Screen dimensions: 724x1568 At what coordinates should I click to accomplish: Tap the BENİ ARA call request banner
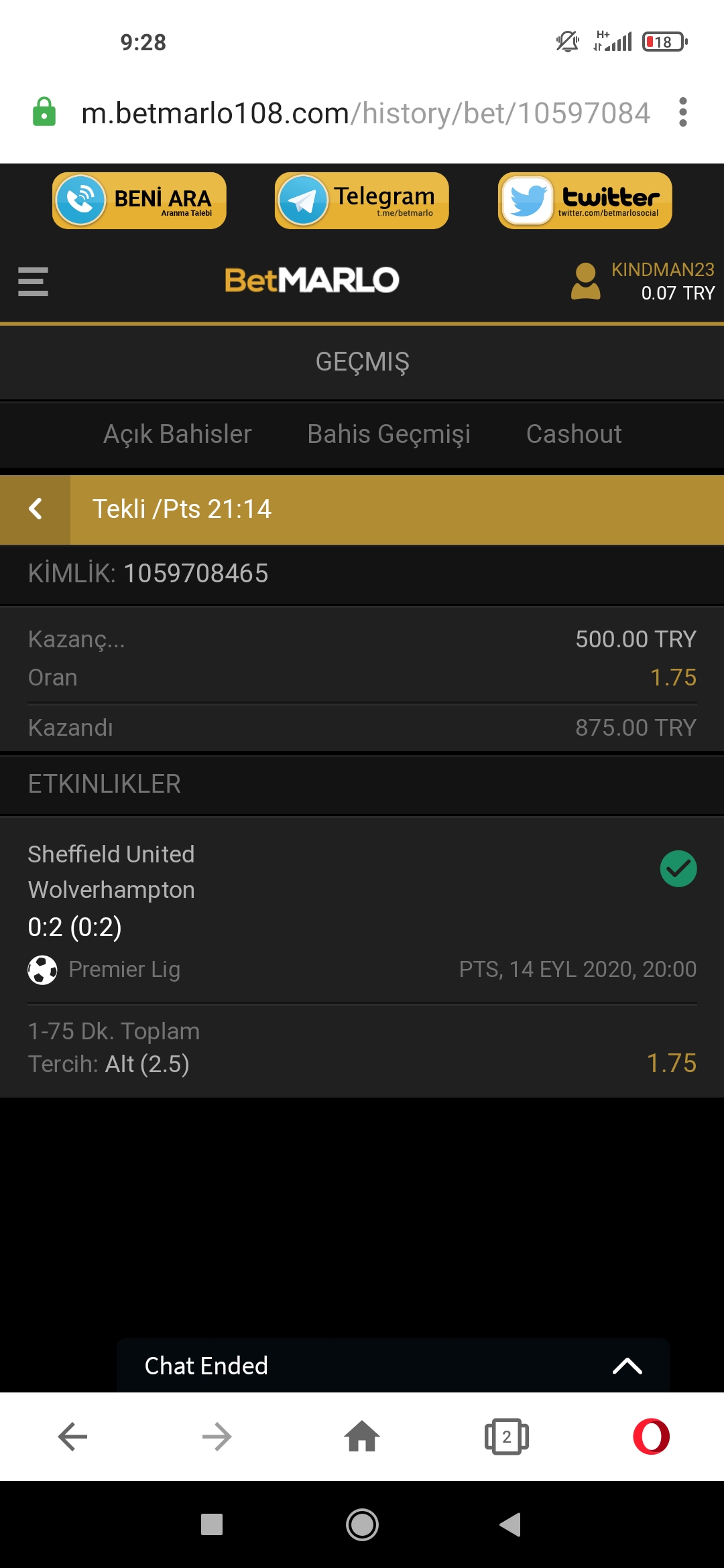click(x=139, y=200)
